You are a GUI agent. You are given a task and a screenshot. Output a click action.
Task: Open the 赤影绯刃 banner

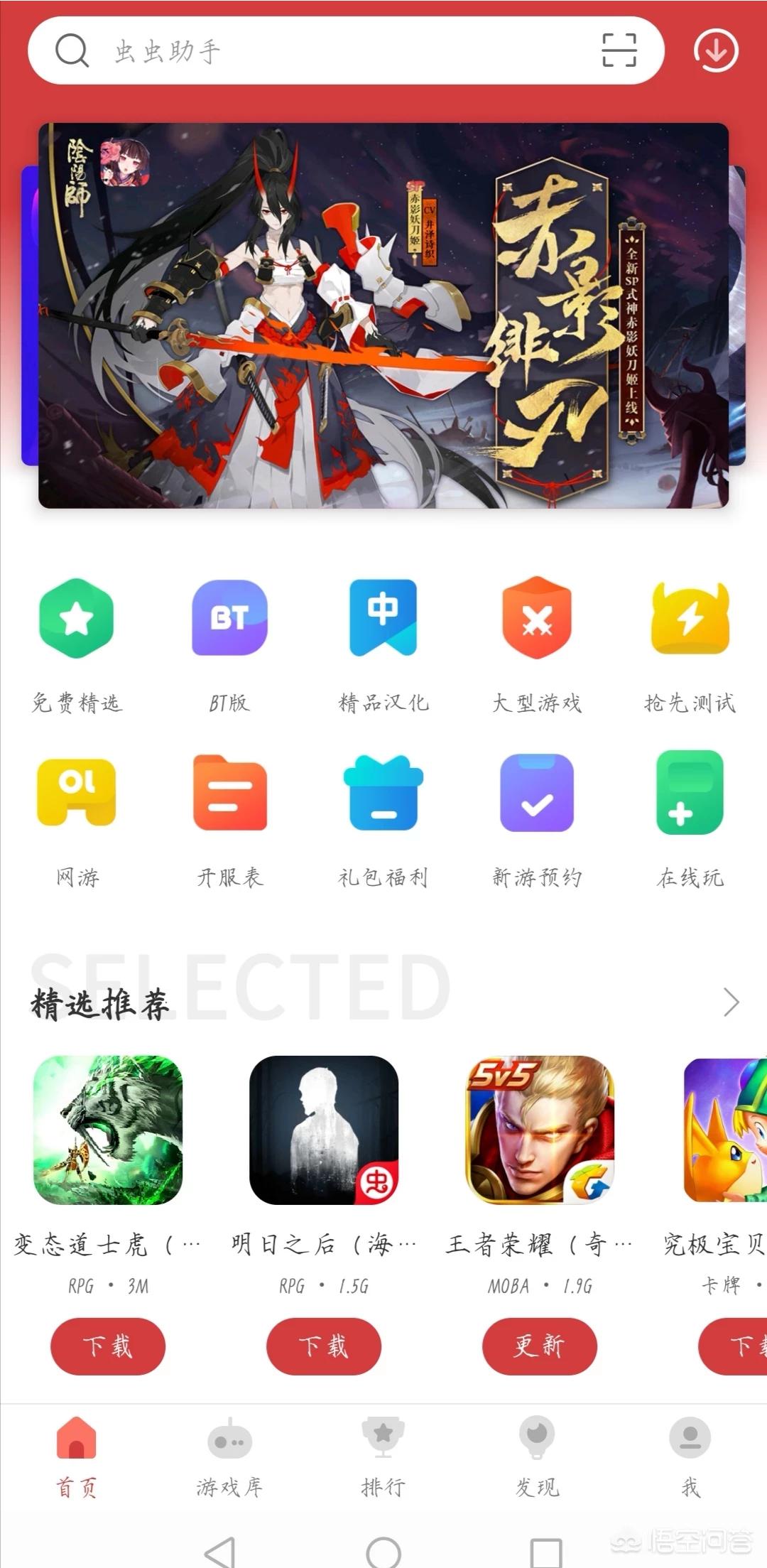(x=383, y=315)
